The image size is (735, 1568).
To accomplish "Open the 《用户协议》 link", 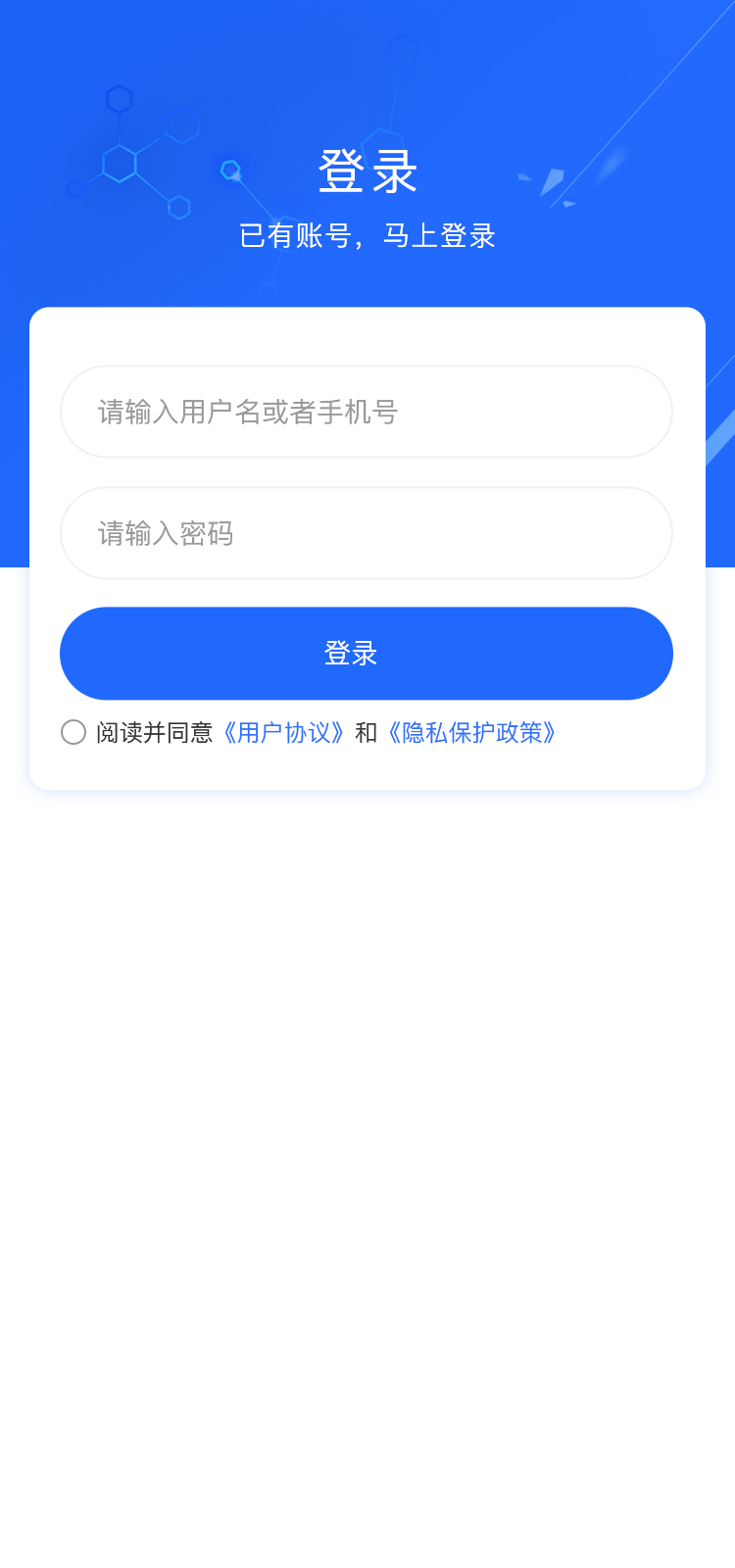I will (283, 733).
